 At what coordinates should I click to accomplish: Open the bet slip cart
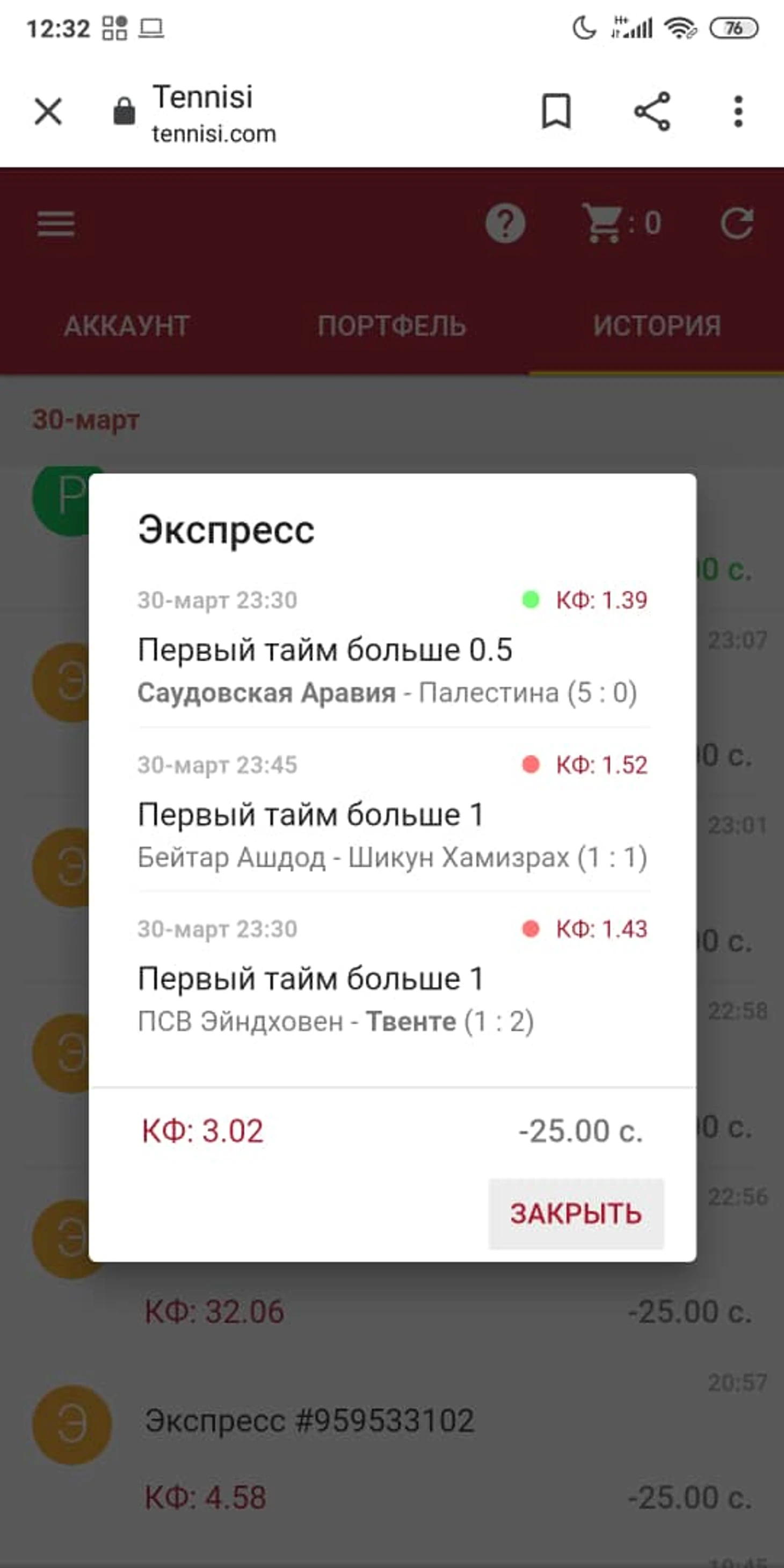point(621,224)
